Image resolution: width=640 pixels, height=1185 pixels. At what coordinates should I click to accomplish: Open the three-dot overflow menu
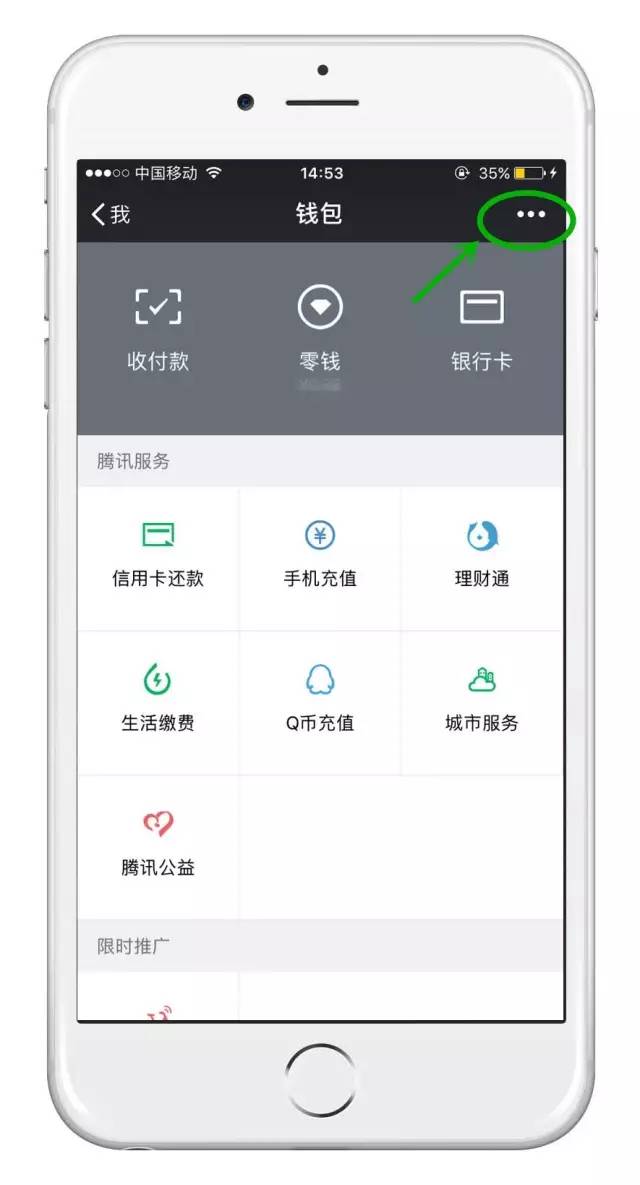tap(530, 215)
